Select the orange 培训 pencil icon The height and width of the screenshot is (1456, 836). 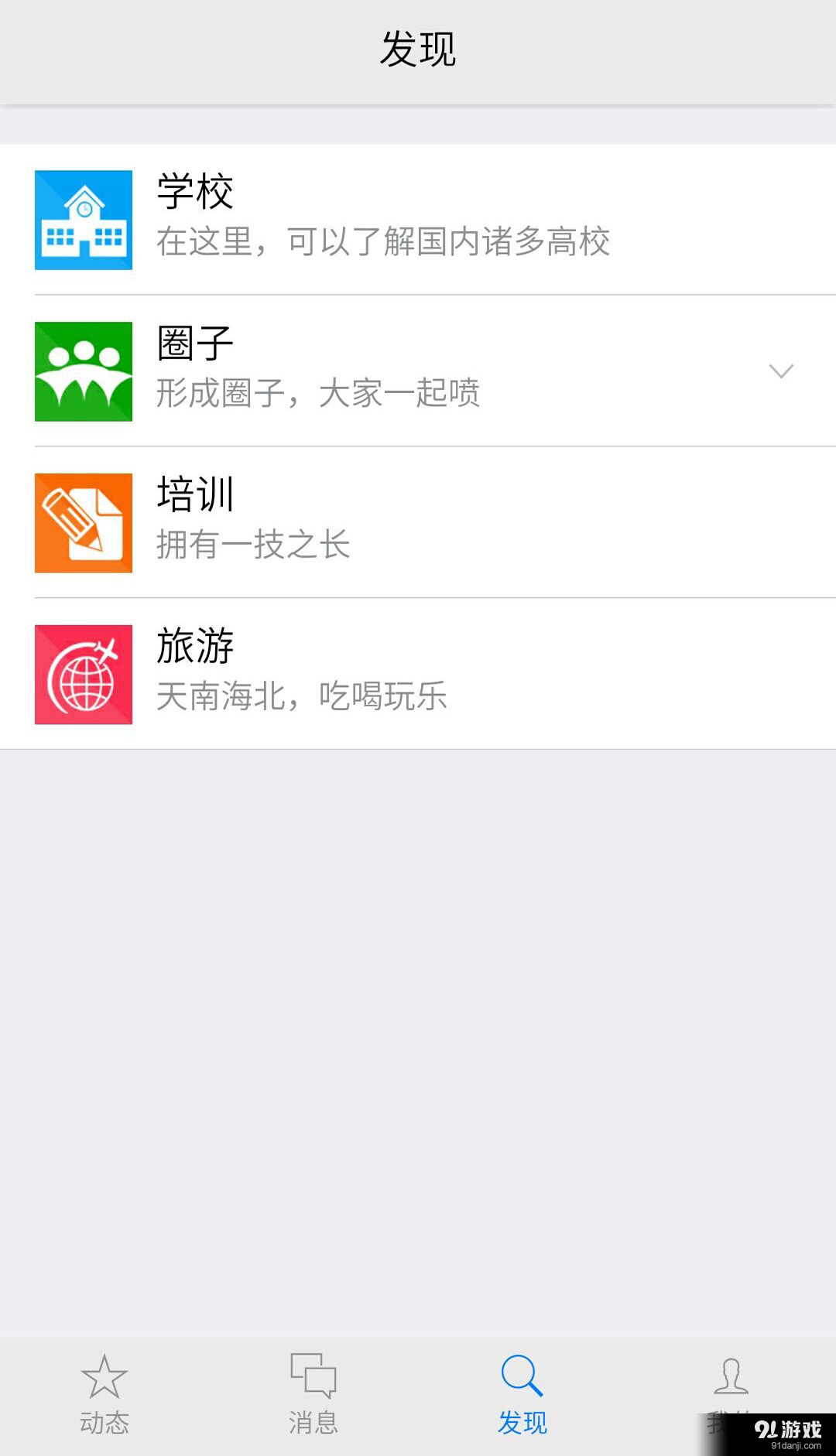pyautogui.click(x=83, y=522)
